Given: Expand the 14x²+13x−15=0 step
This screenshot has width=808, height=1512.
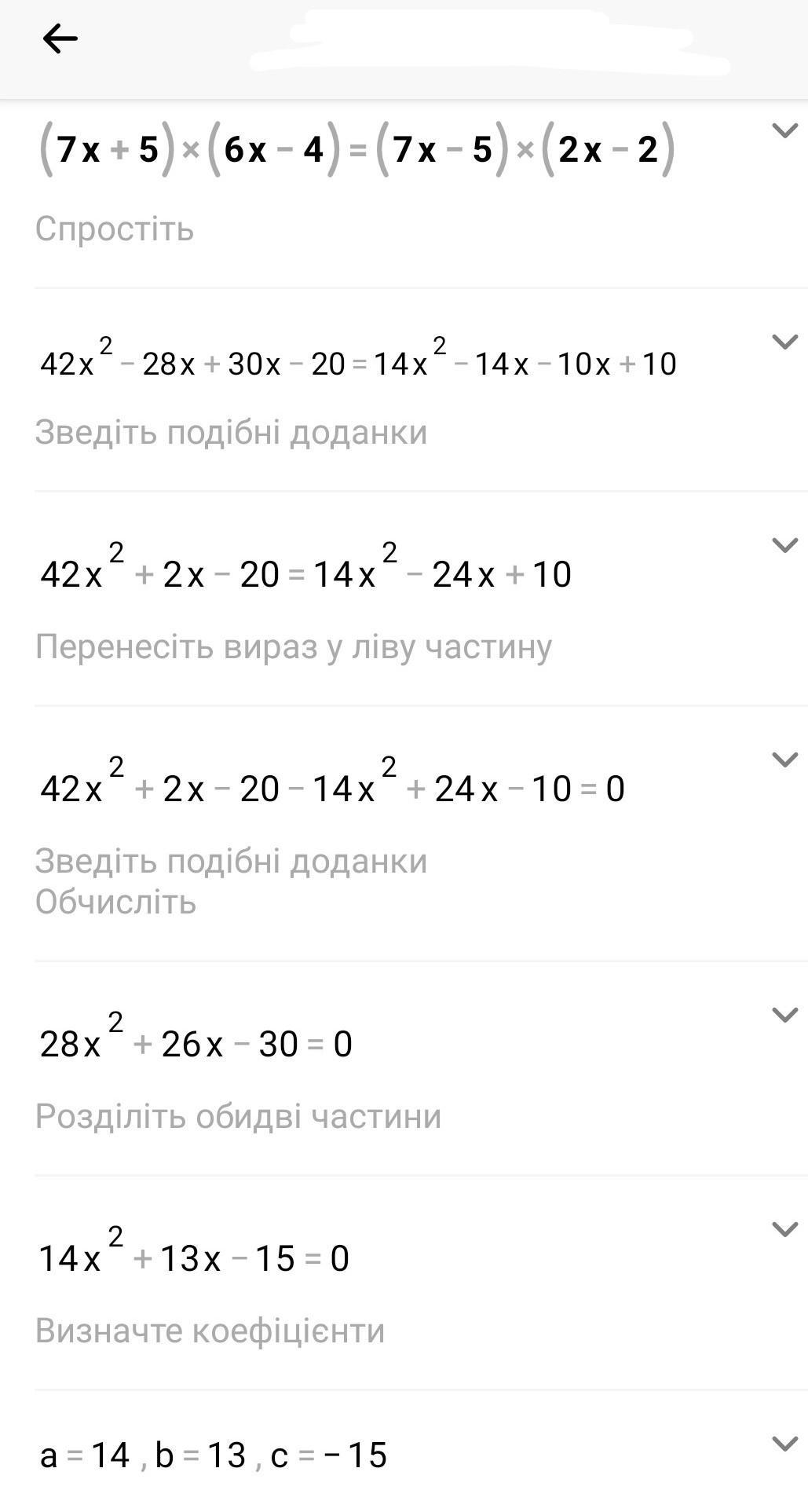Looking at the screenshot, I should pyautogui.click(x=784, y=1229).
